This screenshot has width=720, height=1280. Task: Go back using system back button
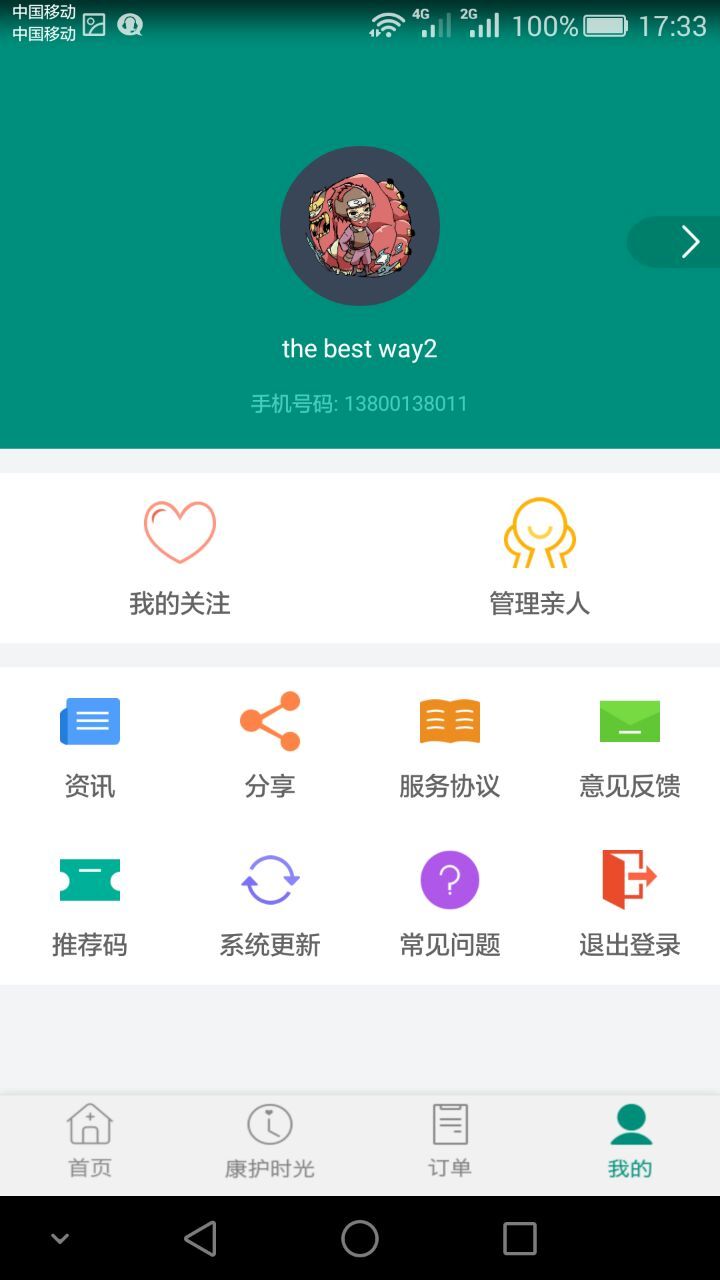[200, 1238]
